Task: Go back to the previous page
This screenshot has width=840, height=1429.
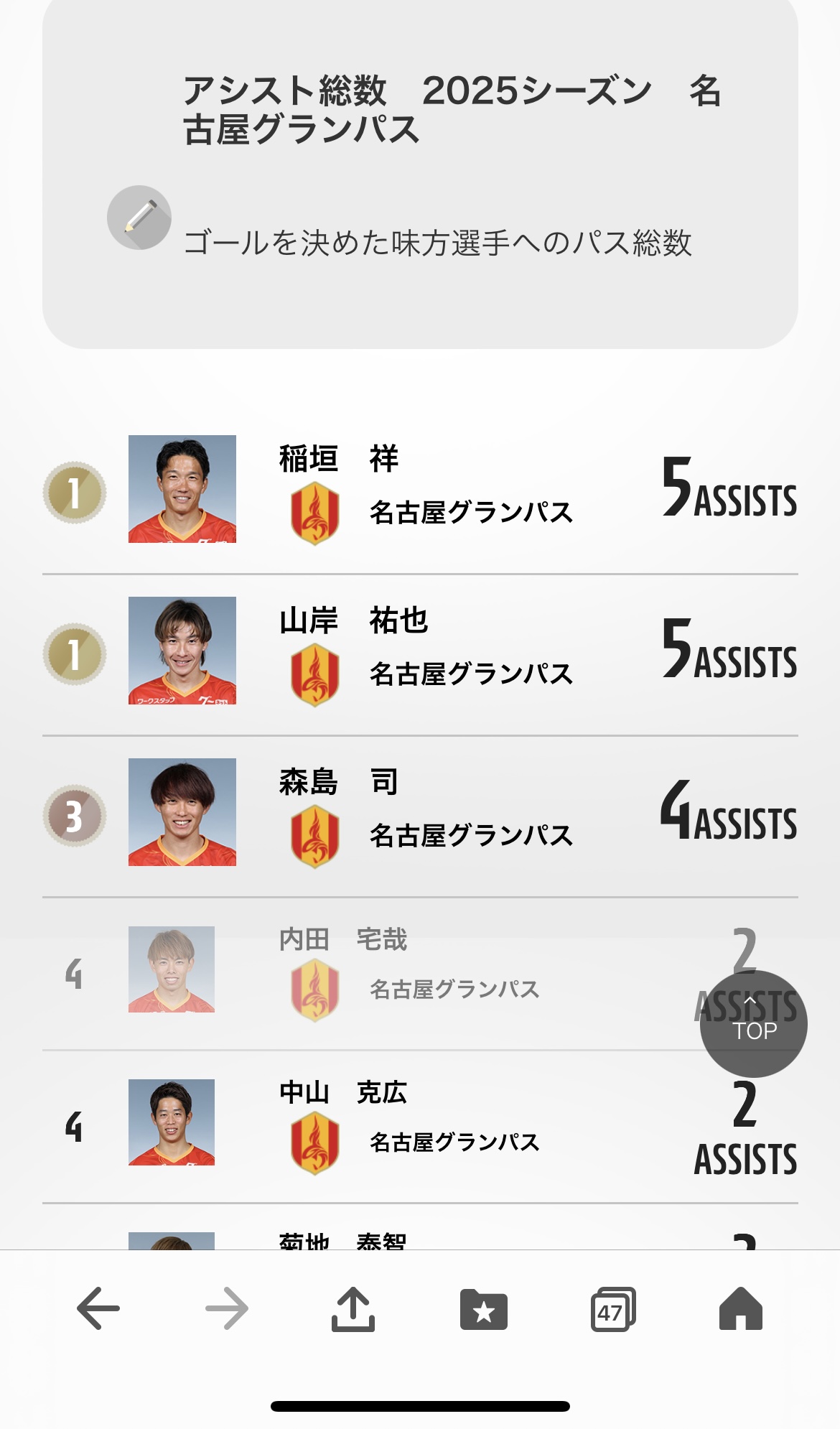Action: (x=98, y=1308)
